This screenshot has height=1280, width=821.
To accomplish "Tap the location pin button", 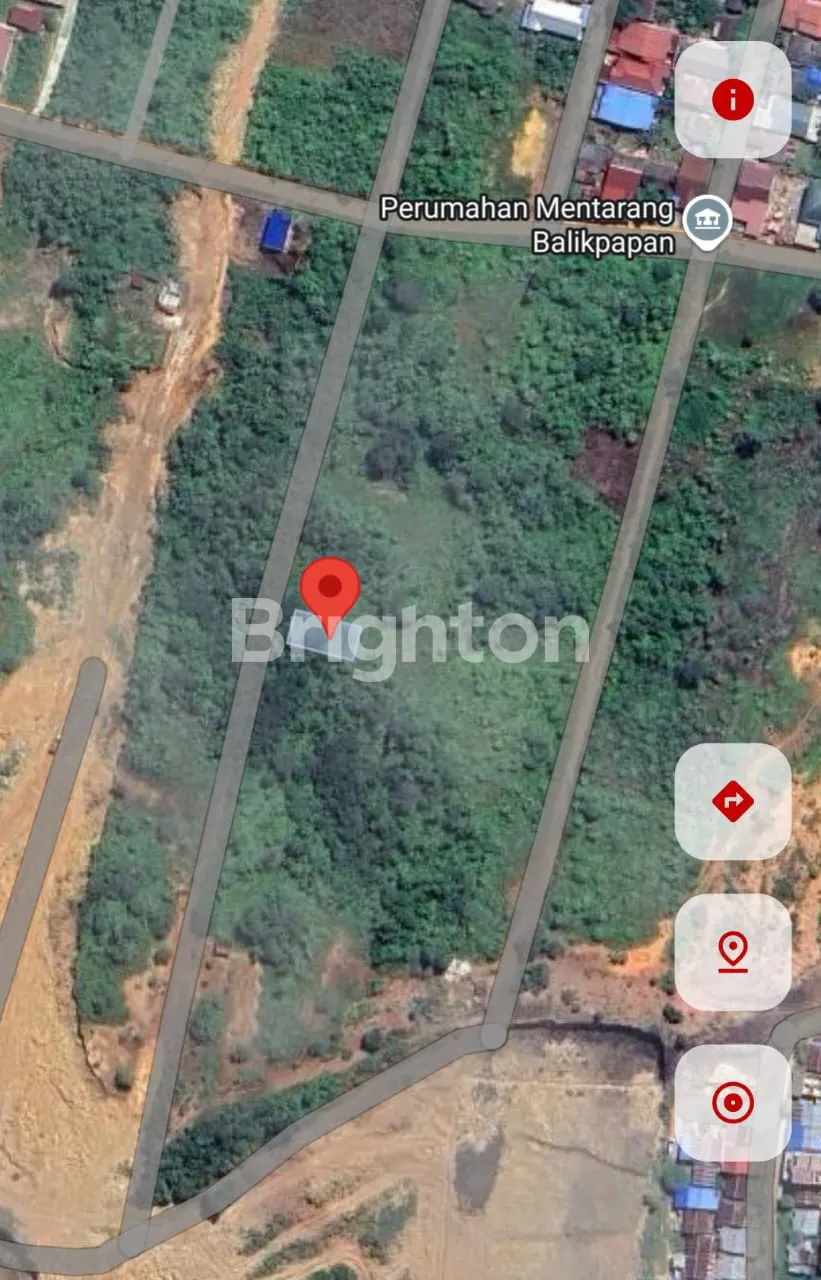I will click(732, 951).
